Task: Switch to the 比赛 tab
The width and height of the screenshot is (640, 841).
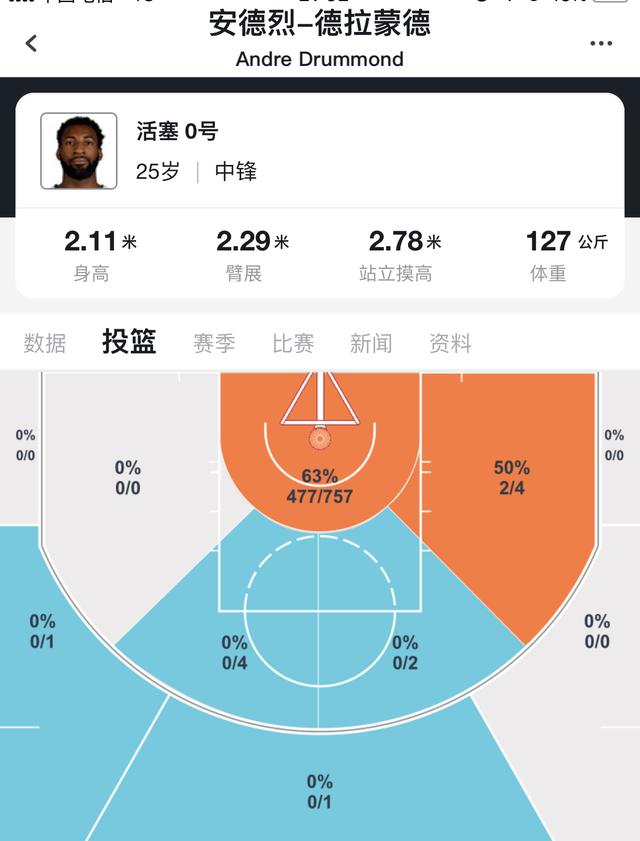Action: pos(293,343)
